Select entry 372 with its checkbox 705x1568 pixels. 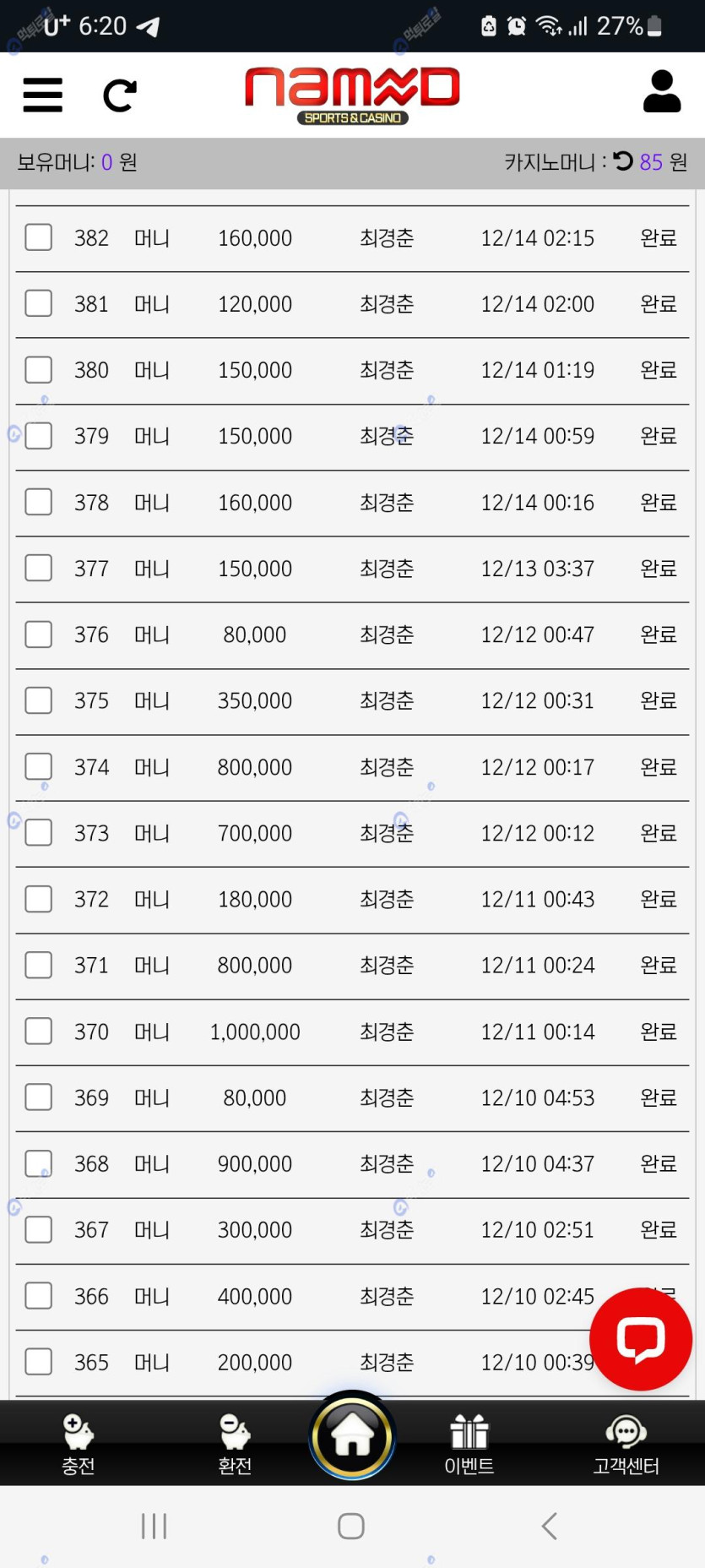39,899
